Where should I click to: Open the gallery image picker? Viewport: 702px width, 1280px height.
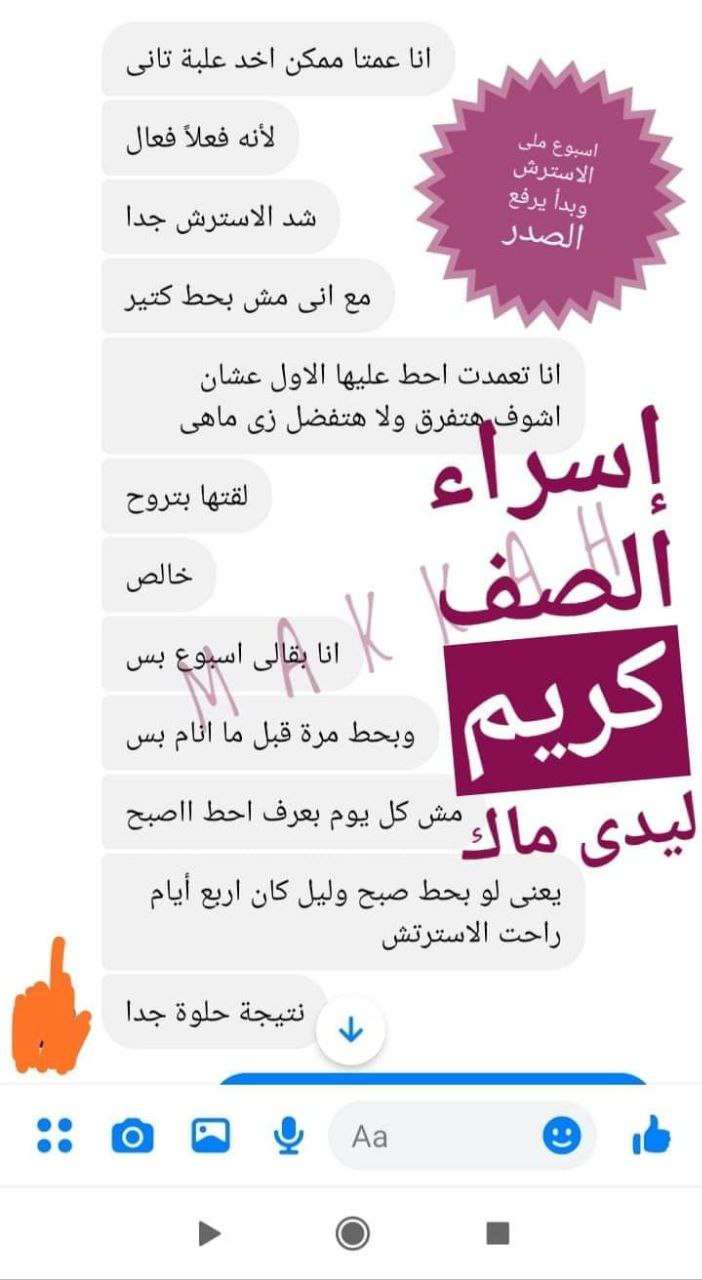[211, 1136]
